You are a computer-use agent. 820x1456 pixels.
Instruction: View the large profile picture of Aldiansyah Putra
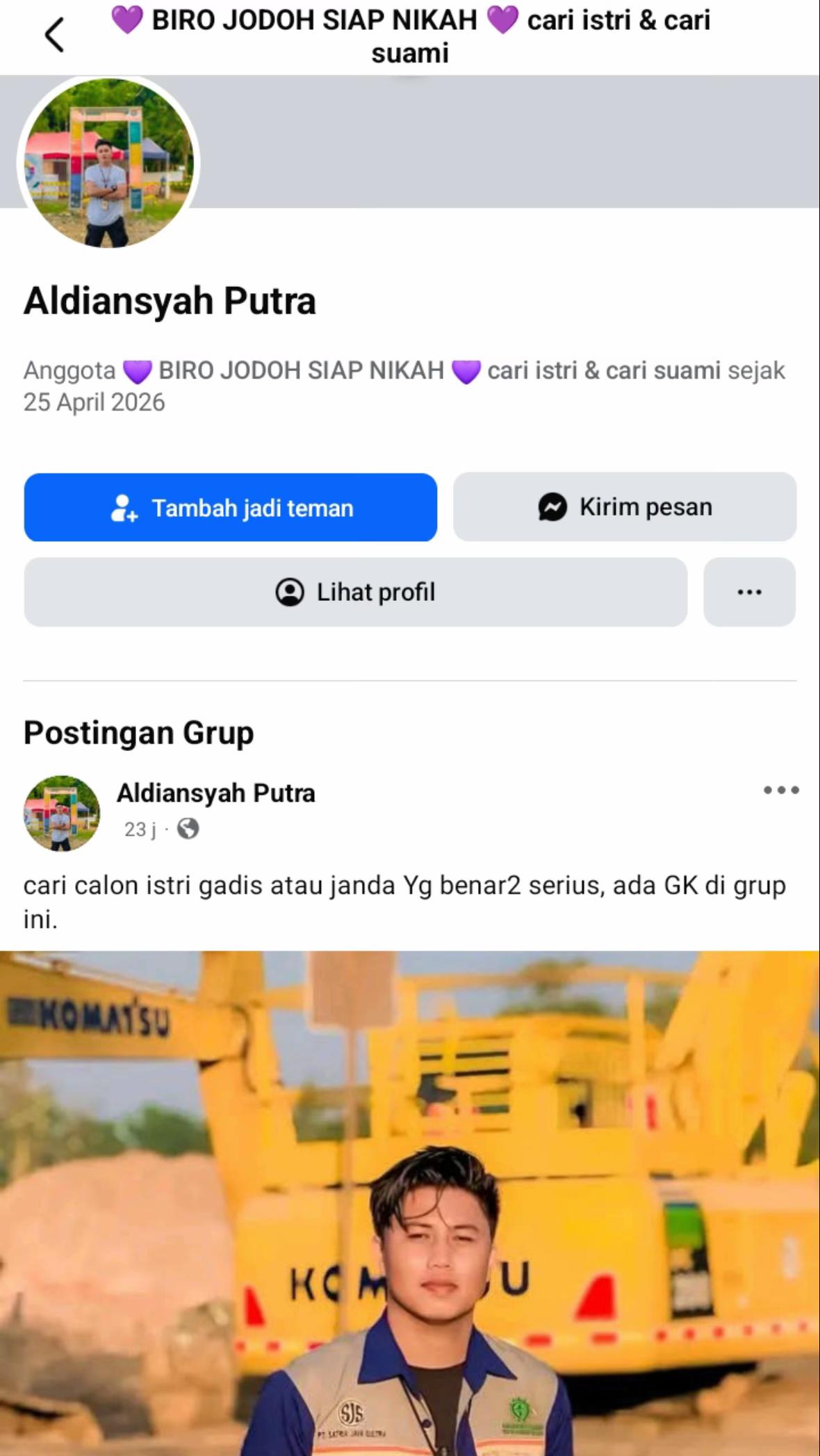point(108,163)
